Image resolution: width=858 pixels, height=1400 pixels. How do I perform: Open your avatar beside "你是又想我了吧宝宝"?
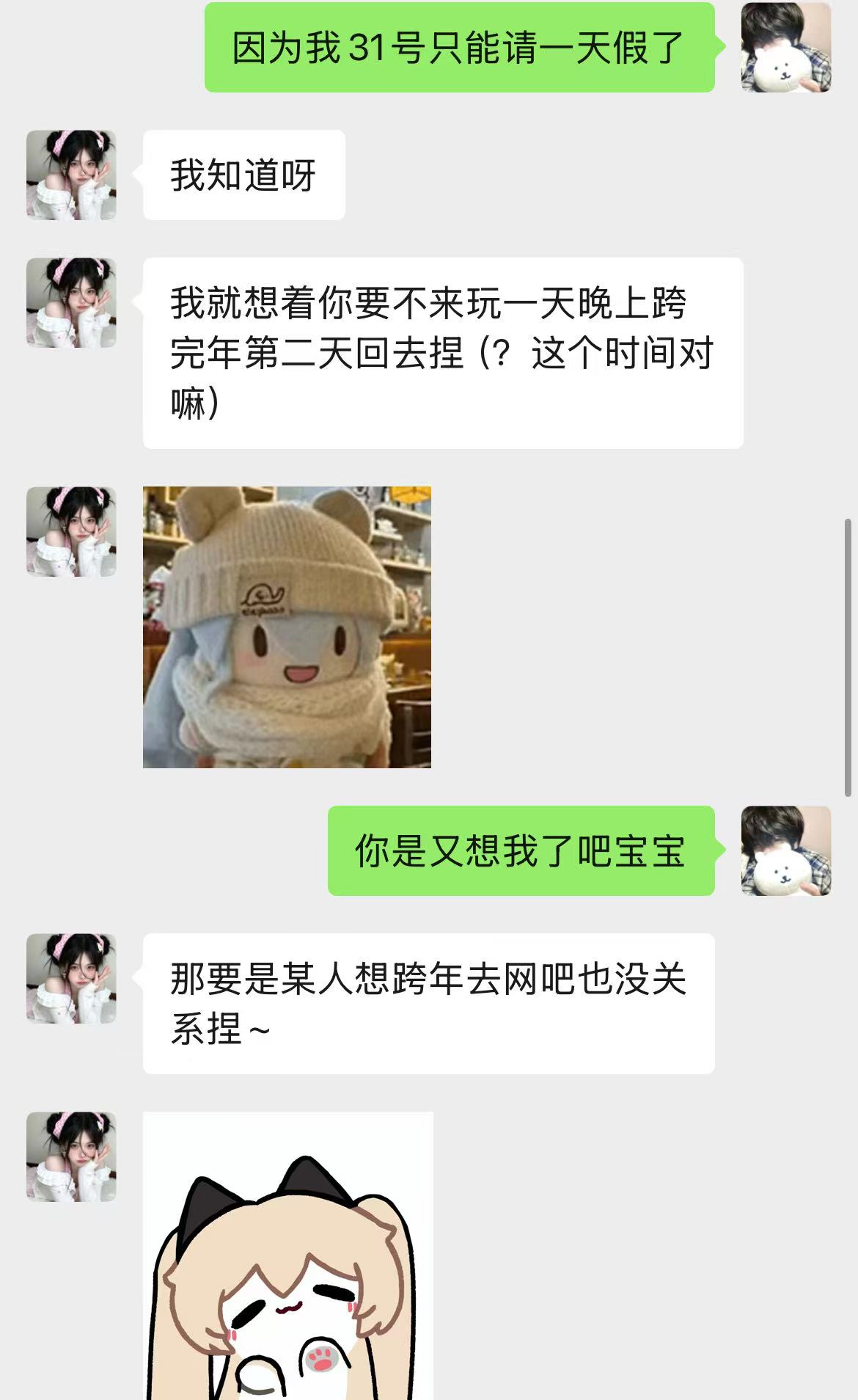785,850
